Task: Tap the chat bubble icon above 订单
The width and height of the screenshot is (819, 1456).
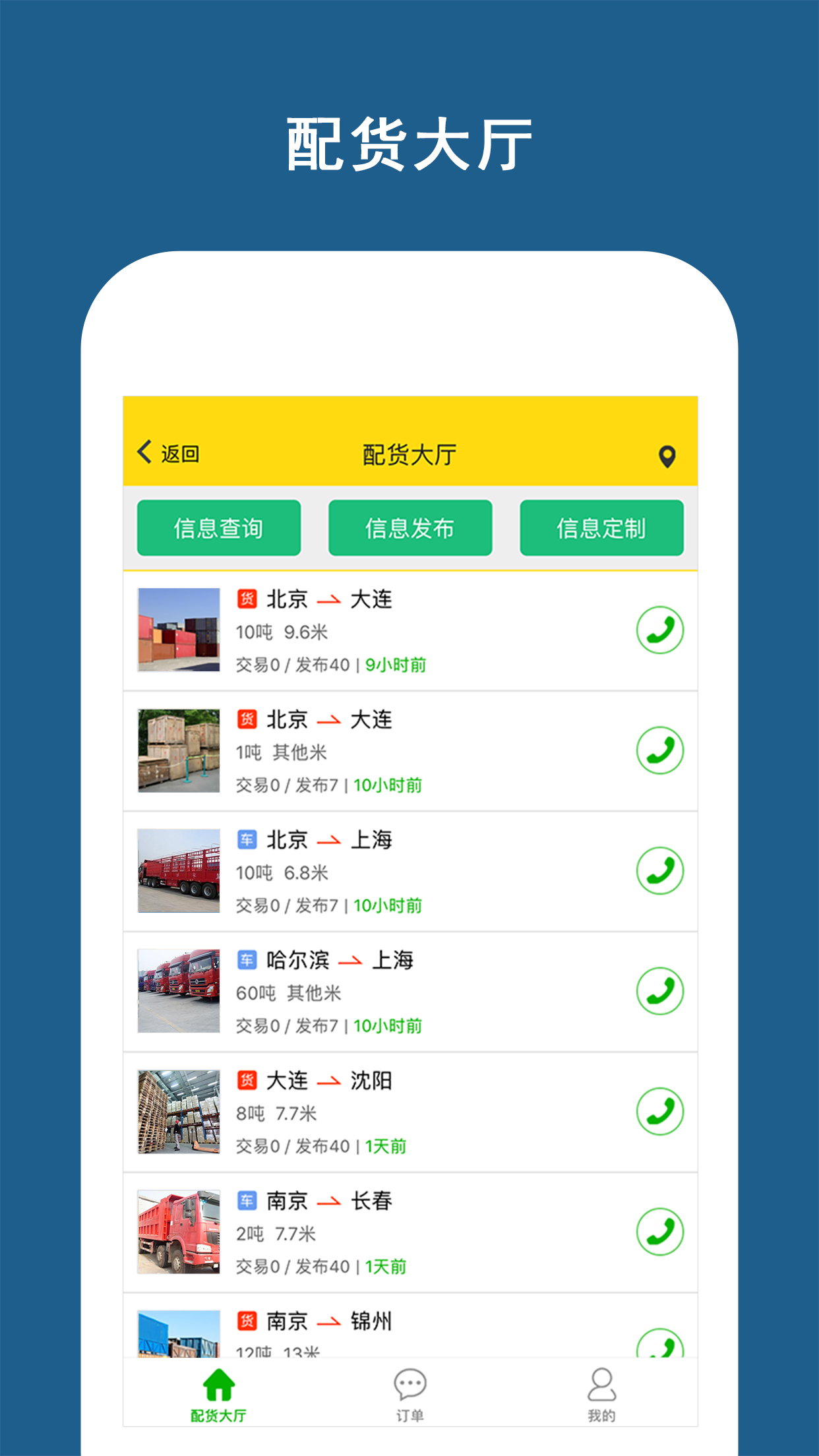Action: point(409,1382)
